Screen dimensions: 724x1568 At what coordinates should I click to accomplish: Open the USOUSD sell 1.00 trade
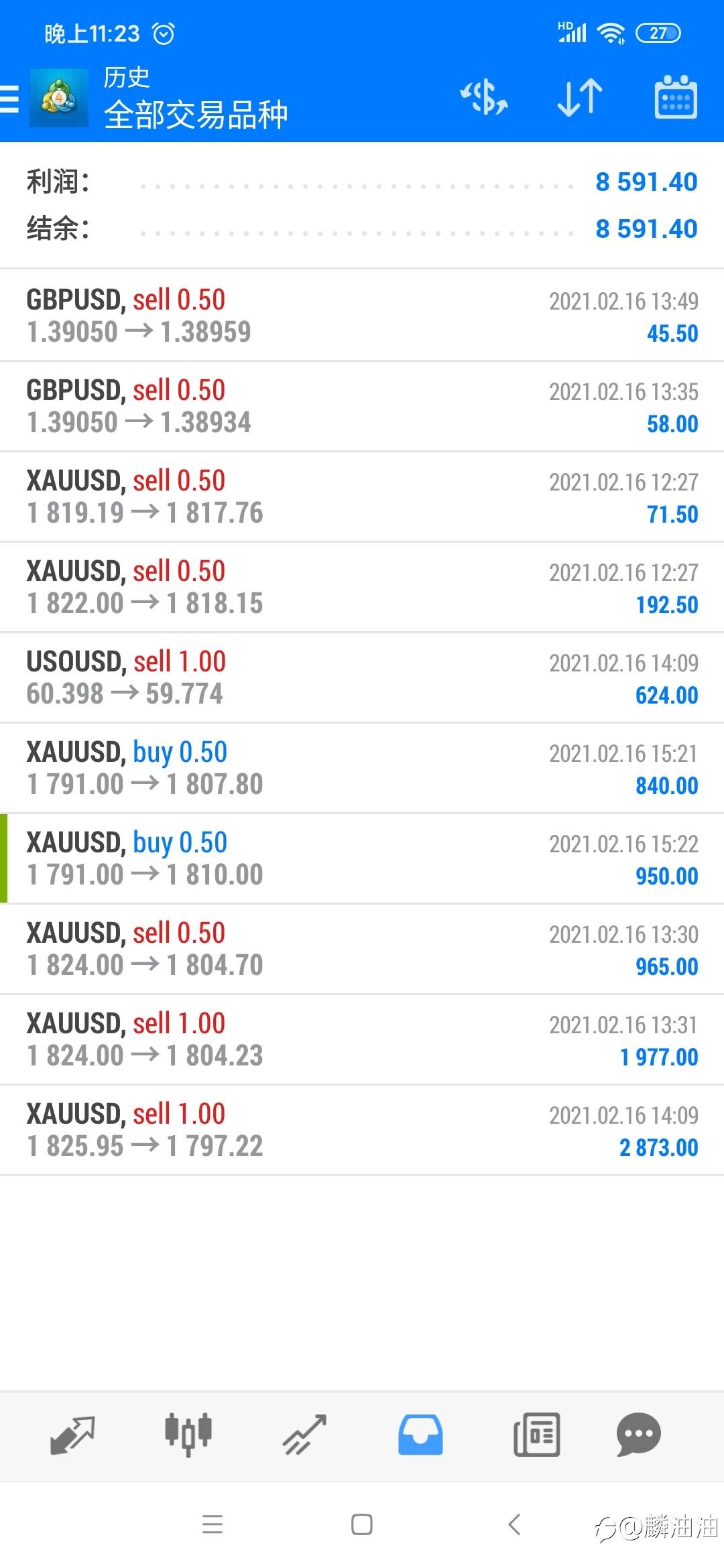362,677
